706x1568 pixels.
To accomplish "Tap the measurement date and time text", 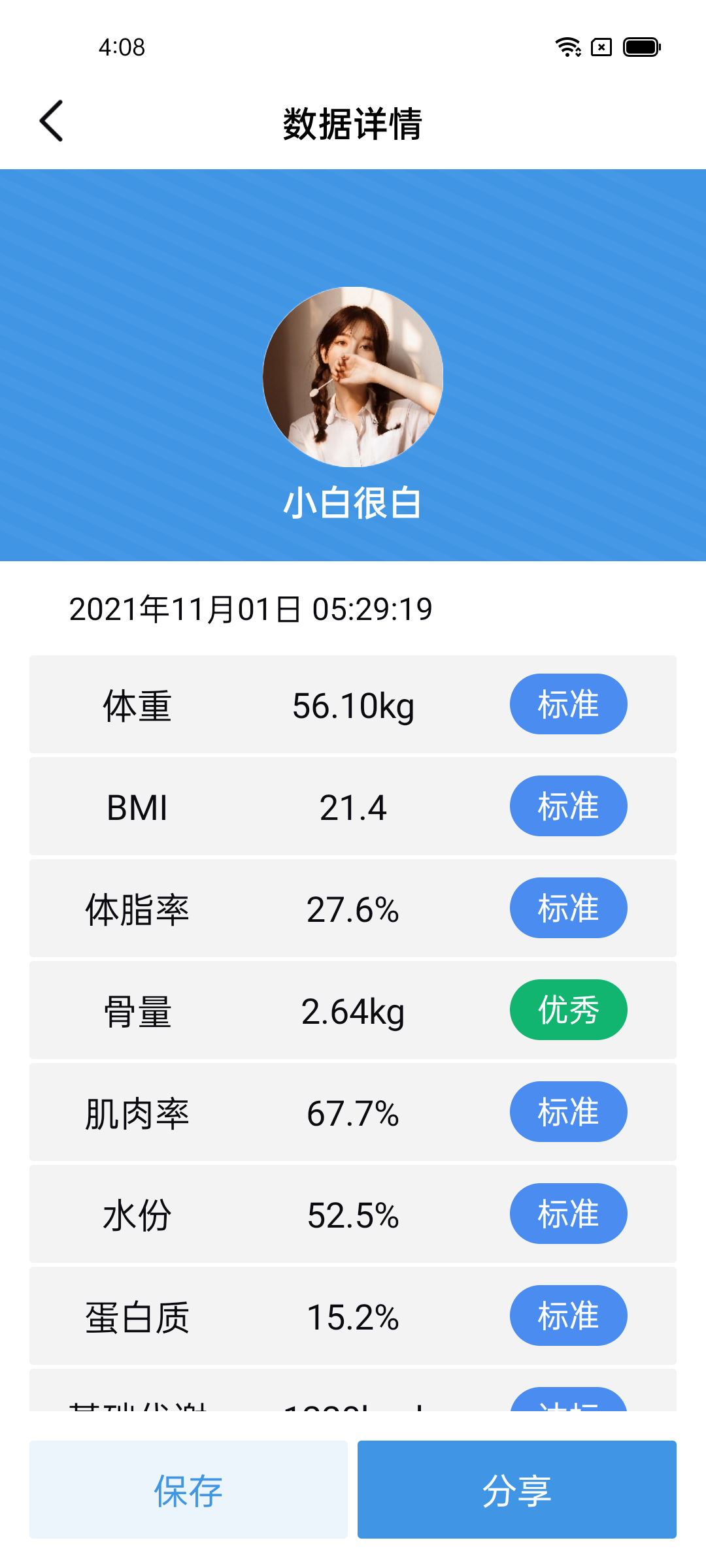I will pyautogui.click(x=252, y=610).
